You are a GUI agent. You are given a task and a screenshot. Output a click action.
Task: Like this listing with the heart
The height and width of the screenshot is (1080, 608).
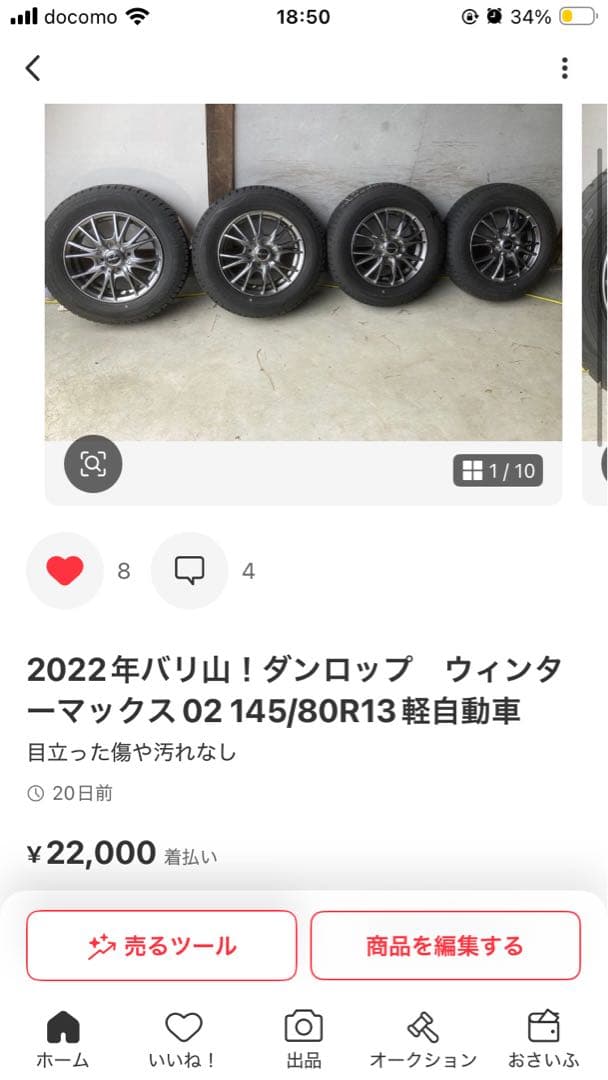[65, 571]
